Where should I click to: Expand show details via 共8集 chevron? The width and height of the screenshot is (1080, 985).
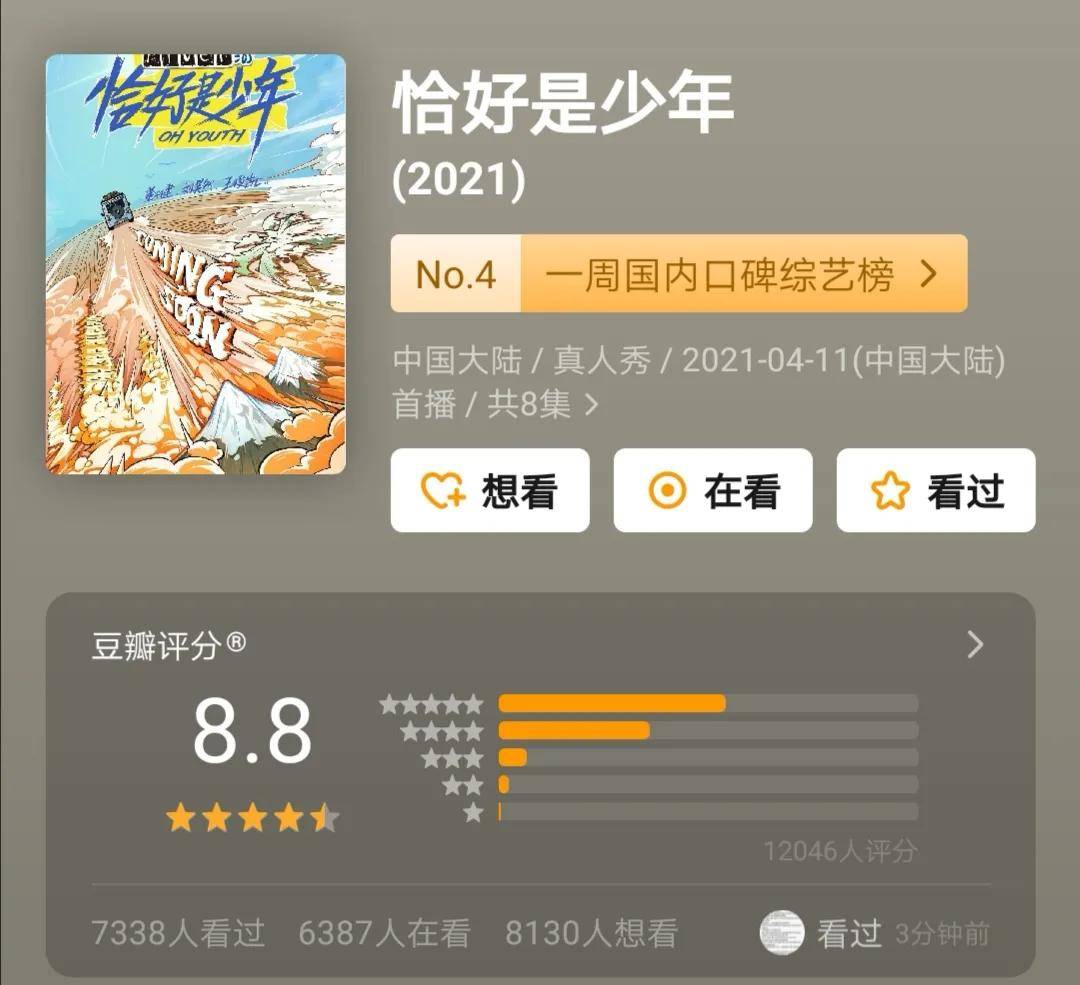coord(591,405)
